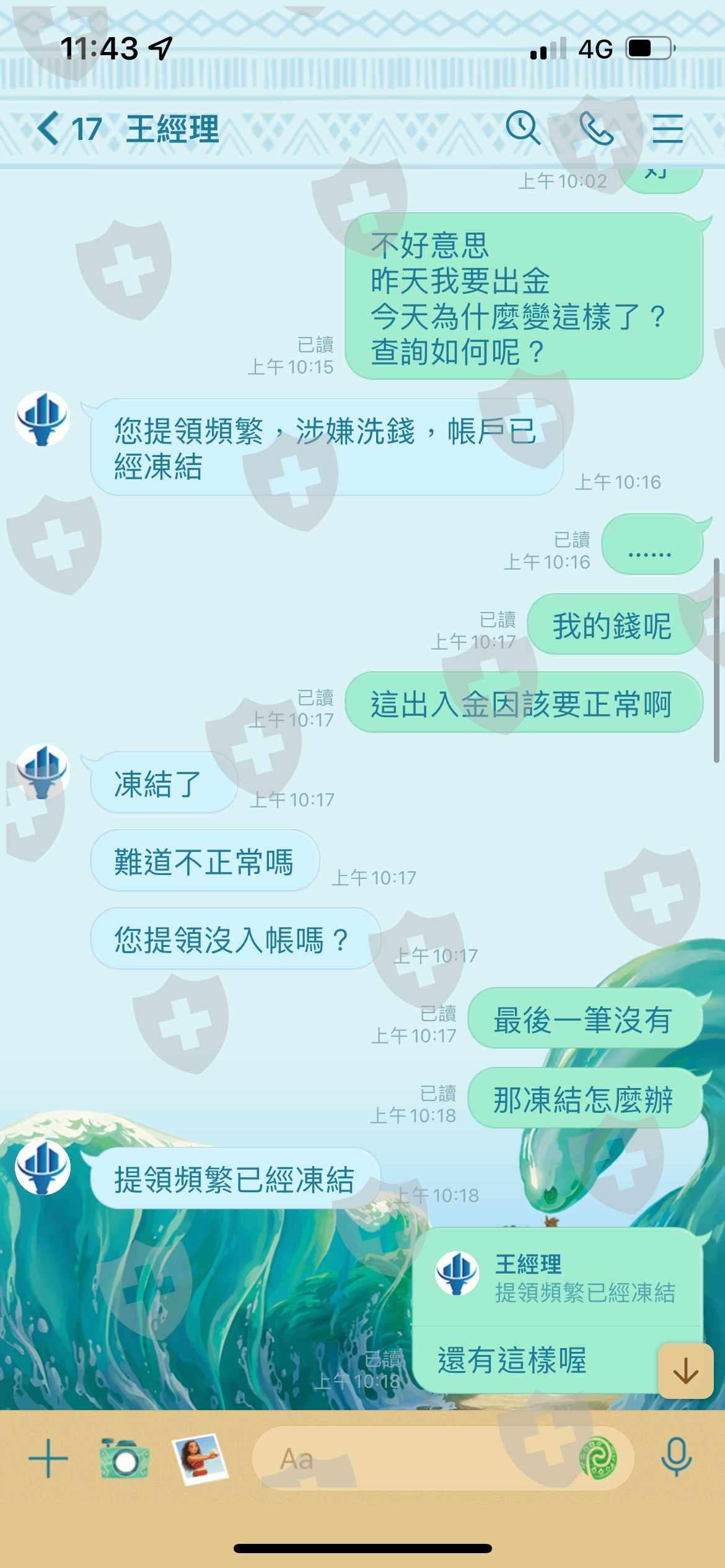
Task: Jump to the latest message arrow
Action: click(x=685, y=1370)
